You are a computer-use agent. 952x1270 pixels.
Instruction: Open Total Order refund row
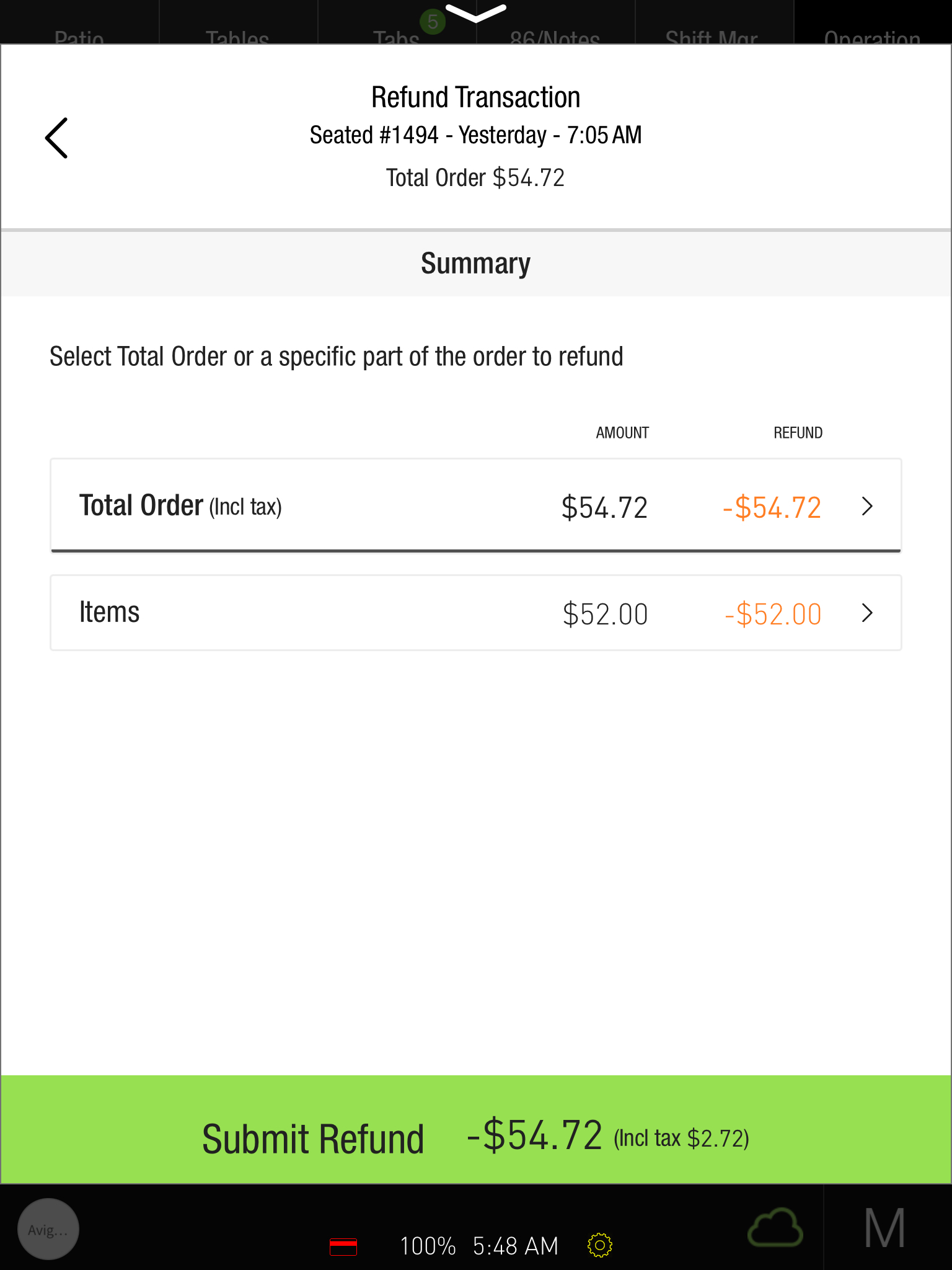[x=475, y=506]
